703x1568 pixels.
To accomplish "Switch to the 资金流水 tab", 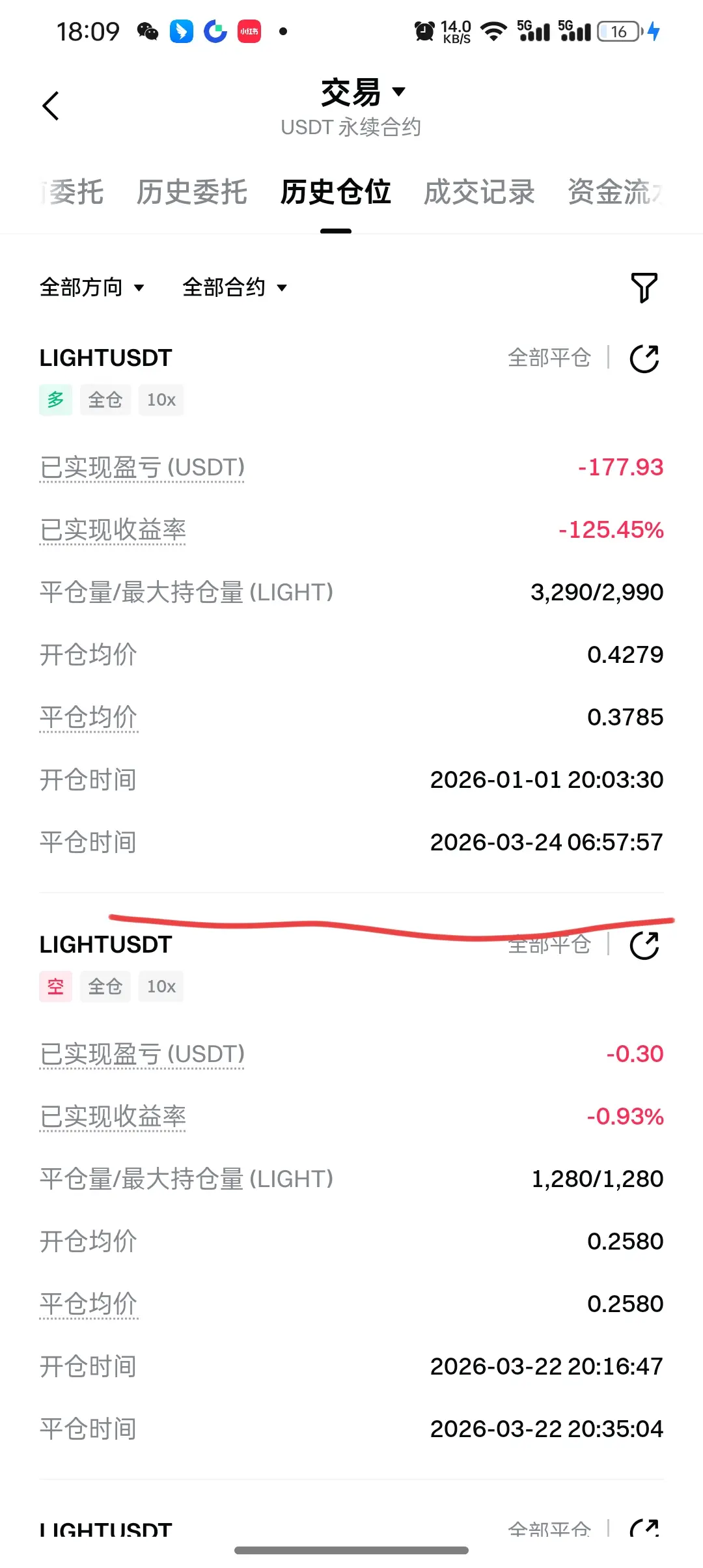I will coord(616,192).
